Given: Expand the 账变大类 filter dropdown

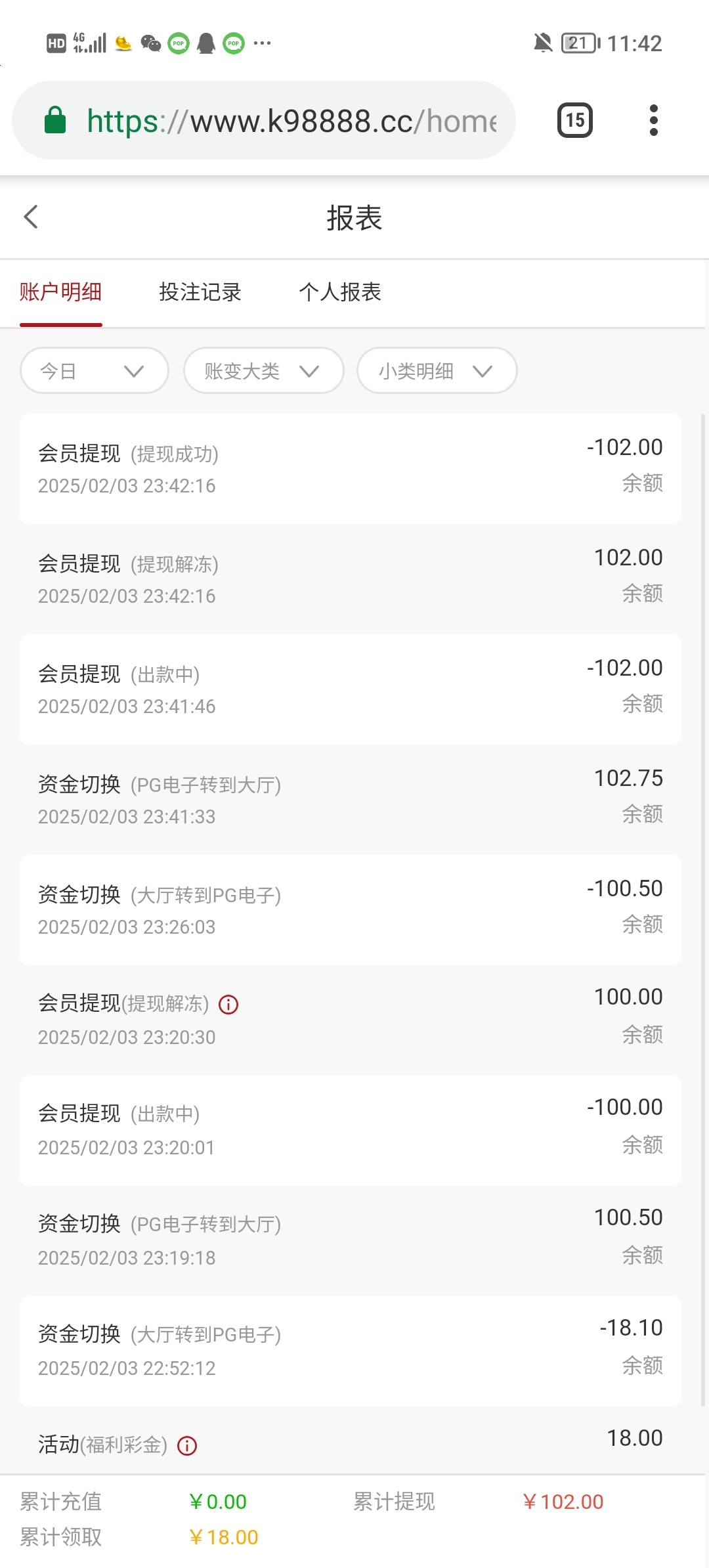Looking at the screenshot, I should pos(264,371).
